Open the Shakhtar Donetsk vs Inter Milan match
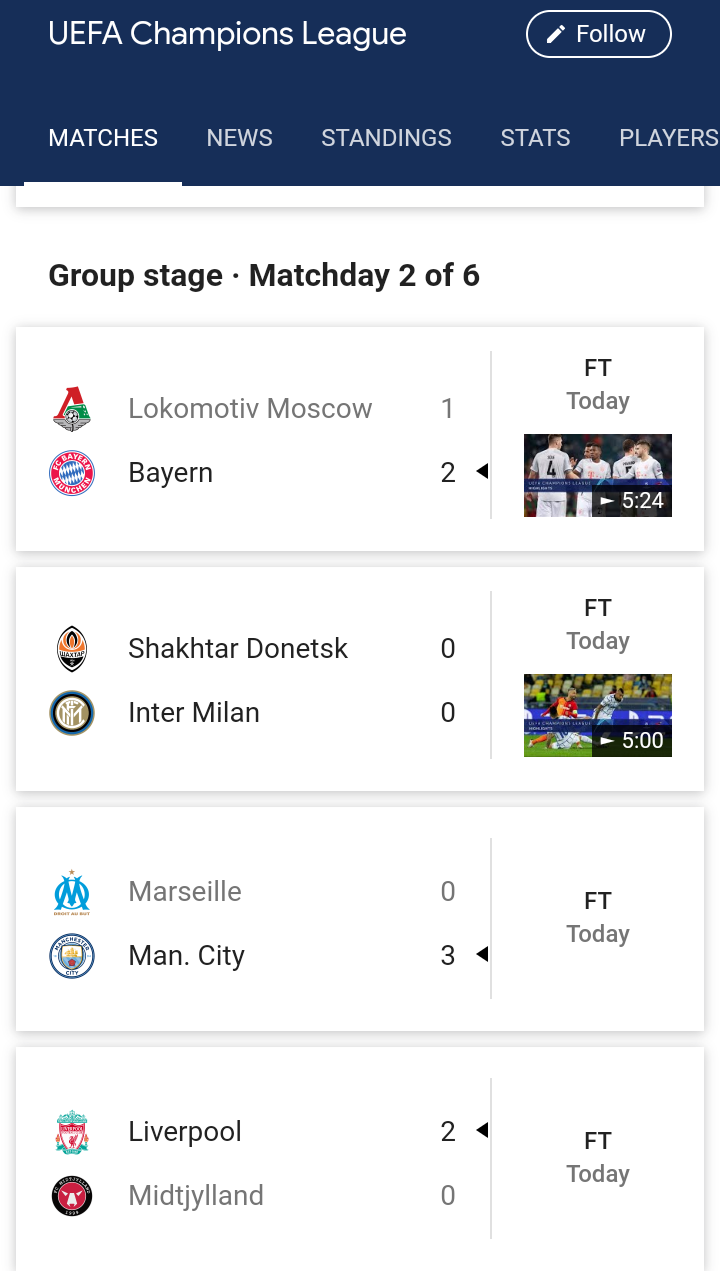Image resolution: width=720 pixels, height=1271 pixels. (360, 679)
